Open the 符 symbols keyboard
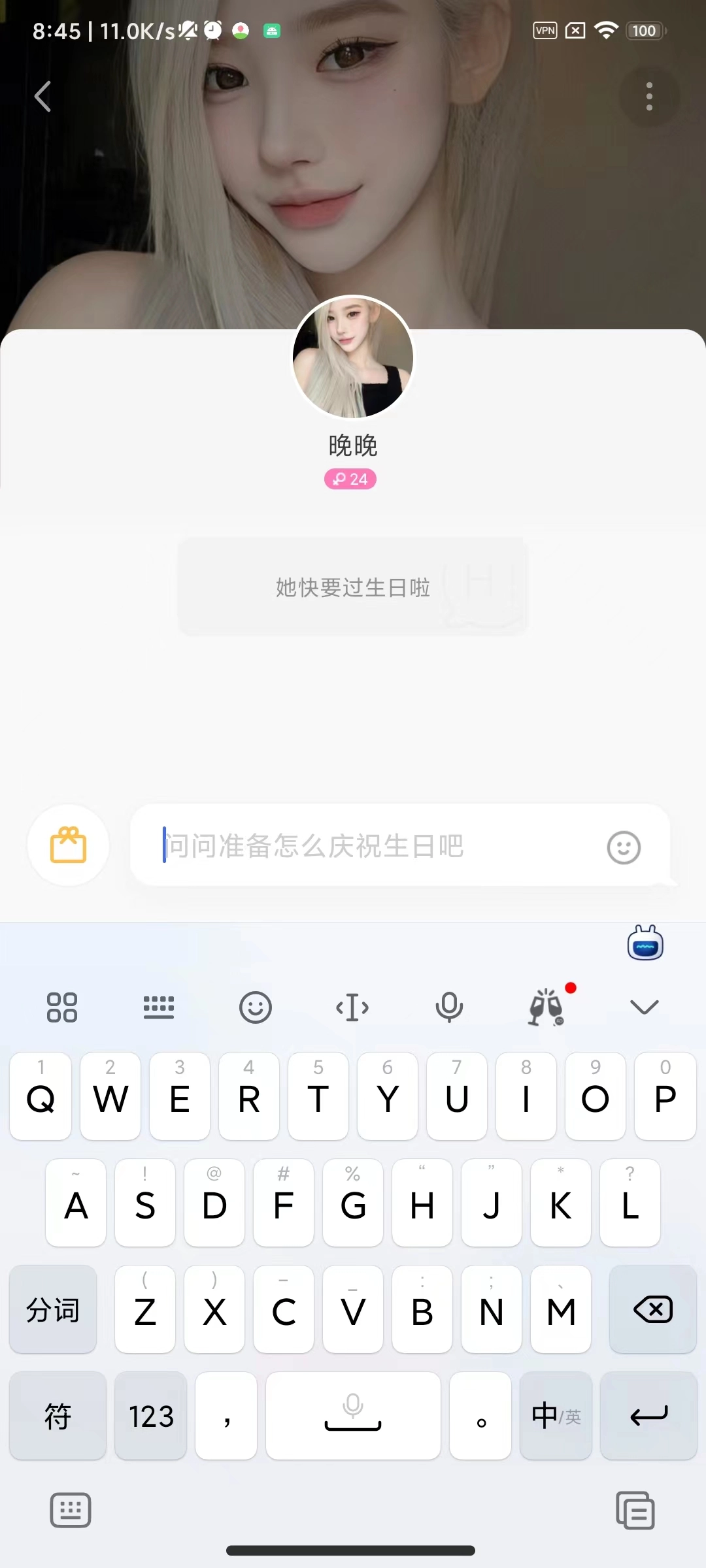 [x=58, y=1416]
